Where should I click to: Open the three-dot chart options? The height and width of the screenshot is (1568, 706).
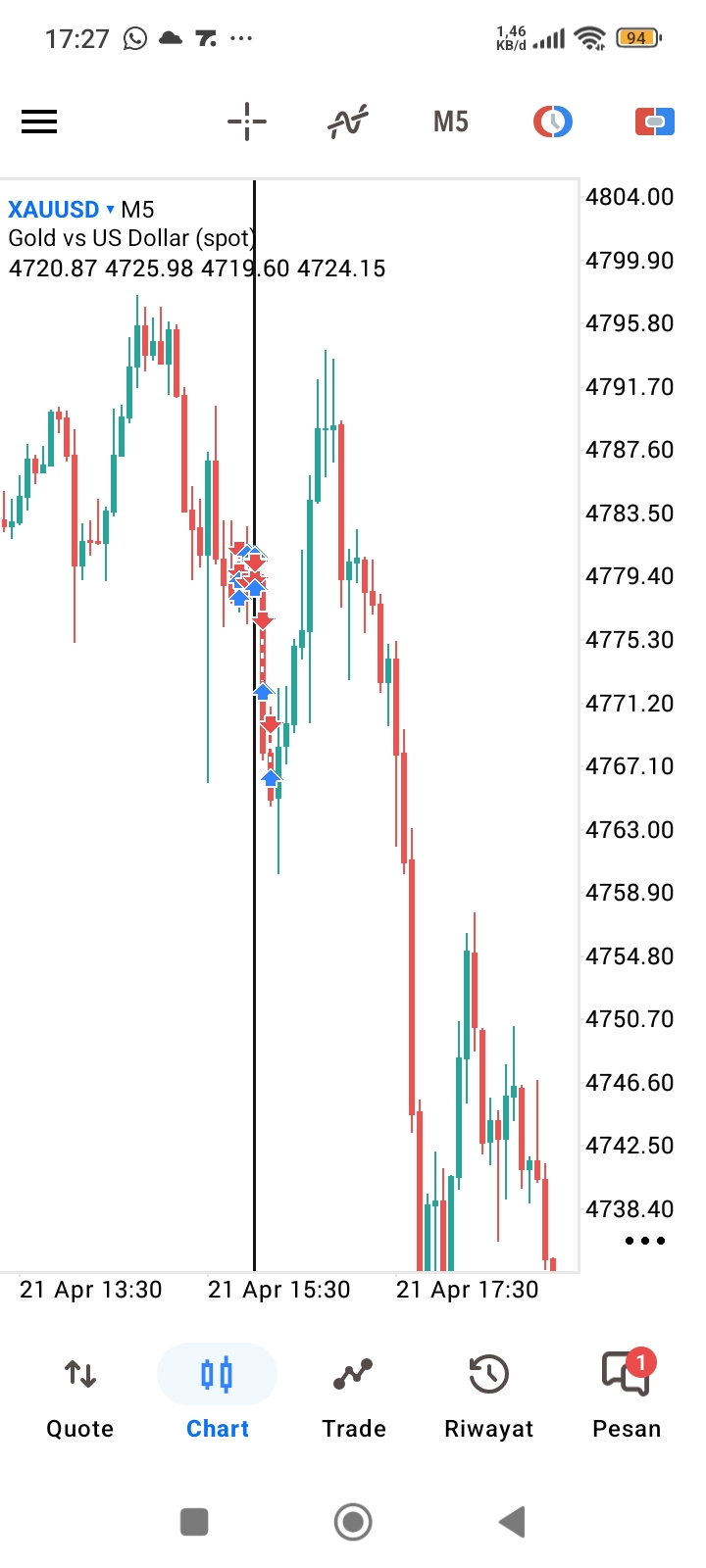click(645, 1241)
